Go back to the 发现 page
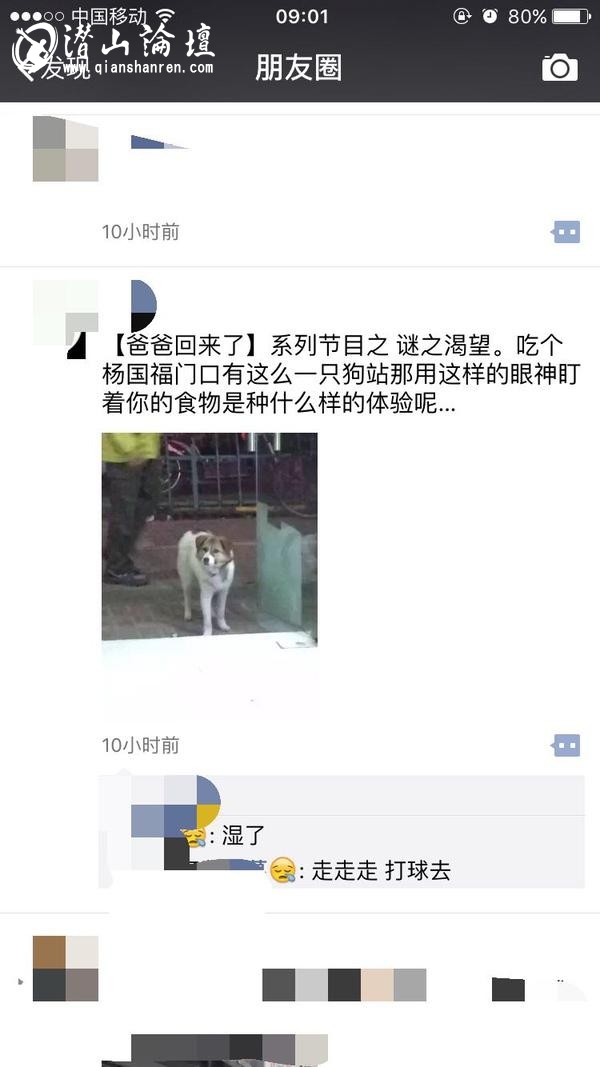Screen dimensions: 600x1067 coord(50,67)
